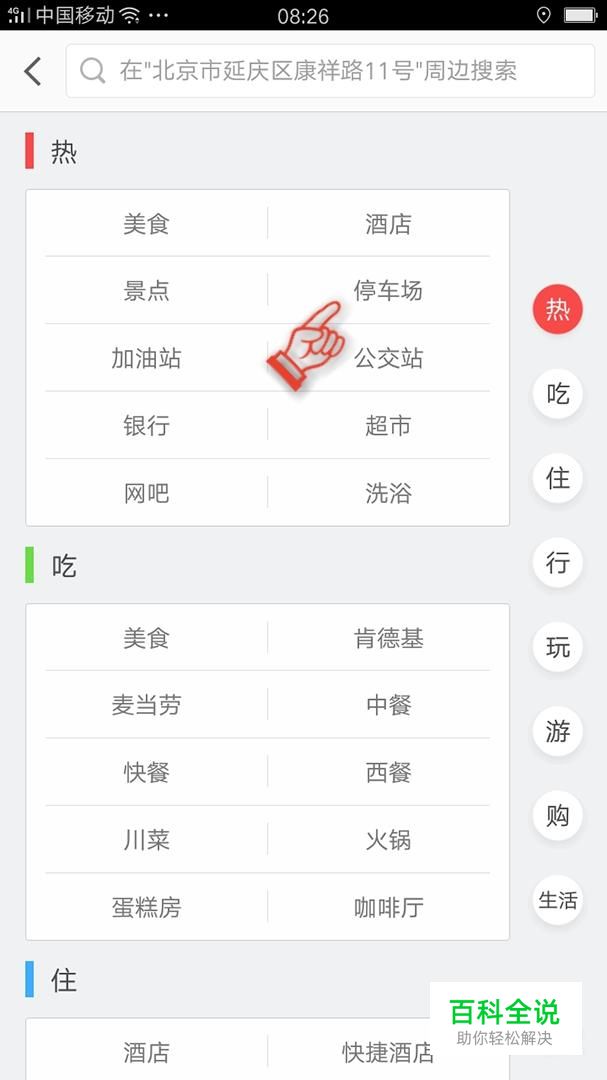Pick 麦当劳 in the eat section
The image size is (607, 1080).
146,706
